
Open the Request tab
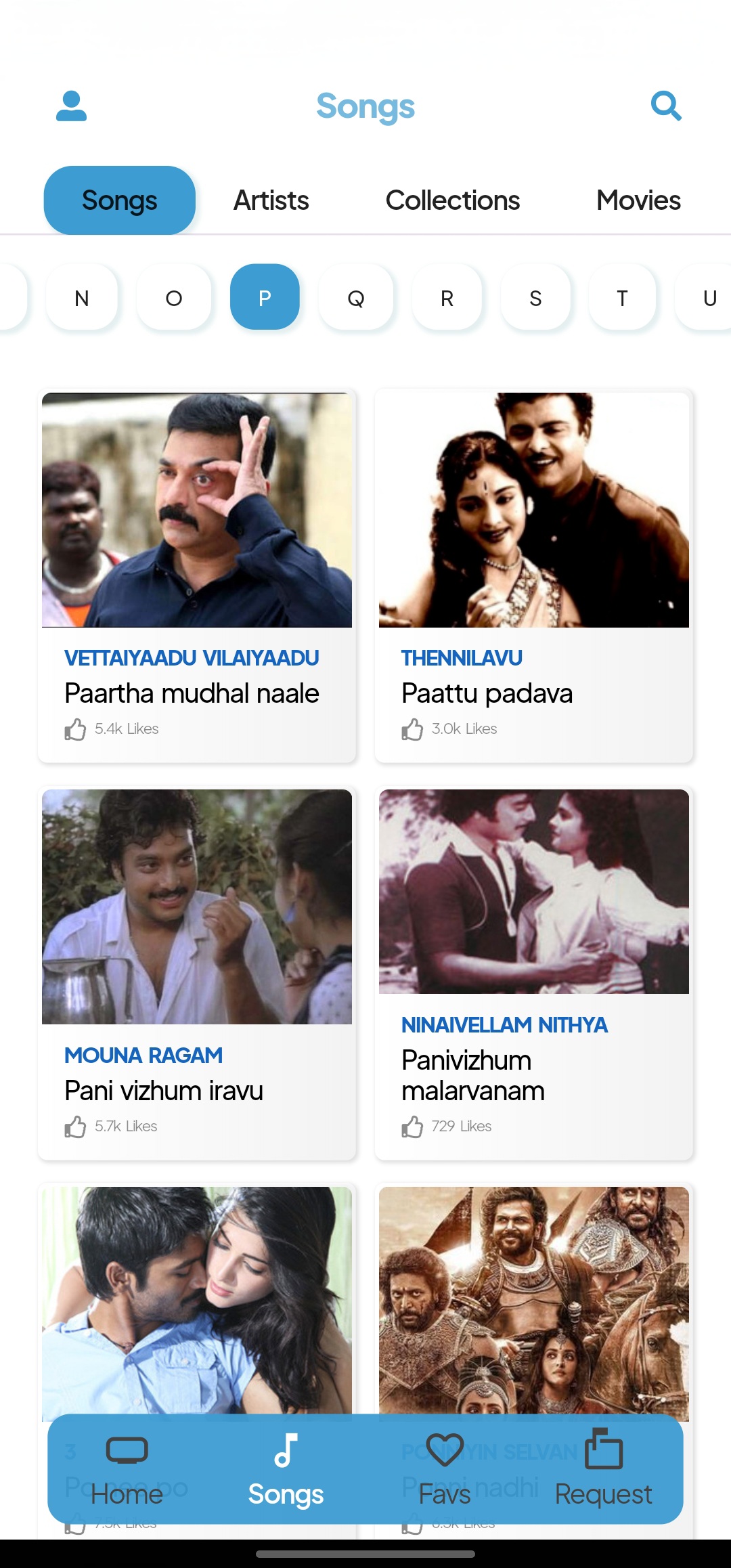point(603,1469)
